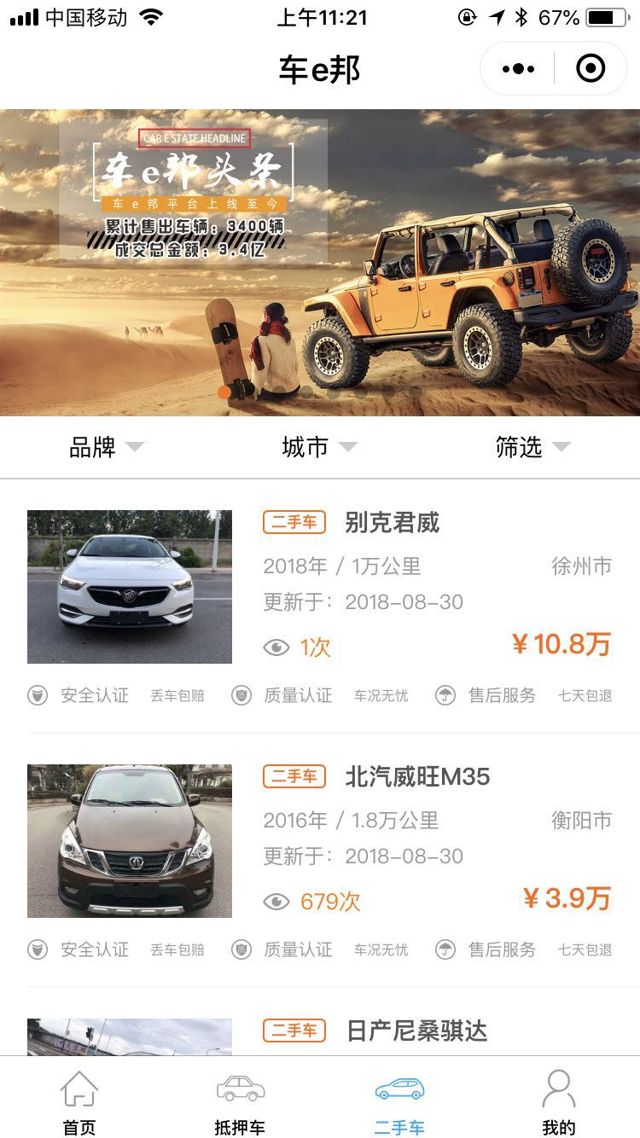Screen dimensions: 640x1138
Task: Open the 别克君威 used car listing
Action: [x=392, y=523]
